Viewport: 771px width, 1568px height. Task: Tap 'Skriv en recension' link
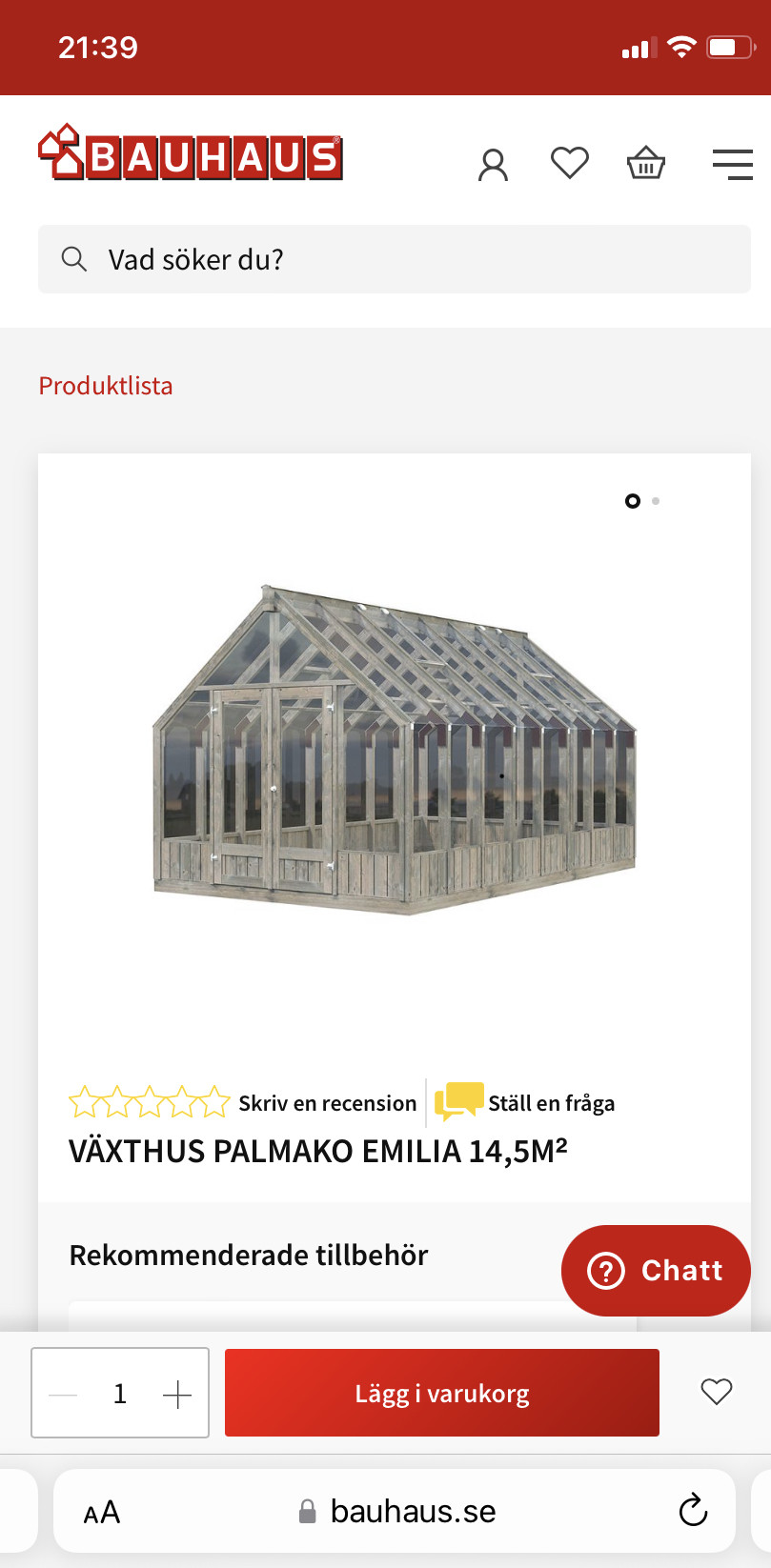click(327, 1103)
